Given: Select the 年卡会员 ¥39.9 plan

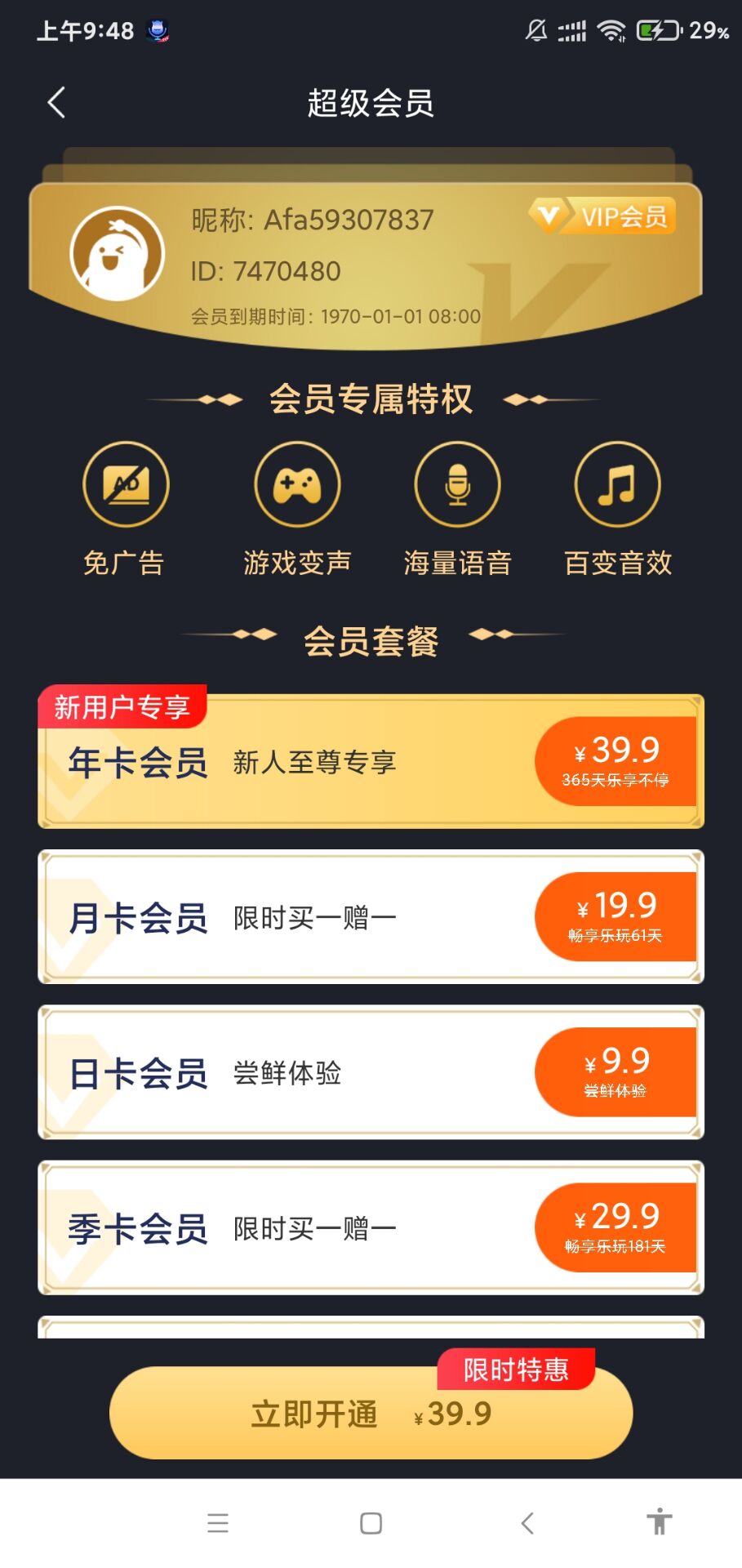Looking at the screenshot, I should tap(371, 762).
